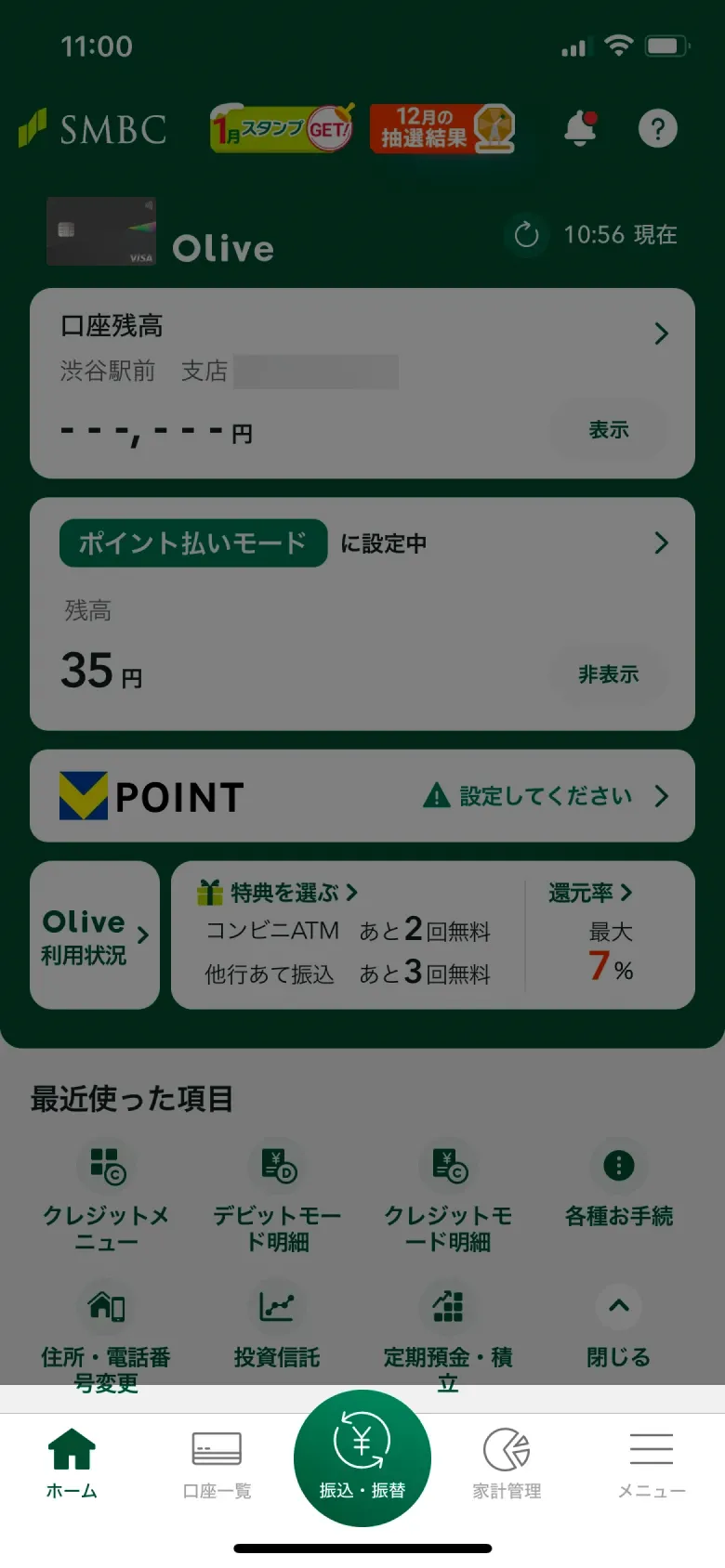The image size is (725, 1568).
Task: Expand the 口座残高 account details
Action: (661, 333)
